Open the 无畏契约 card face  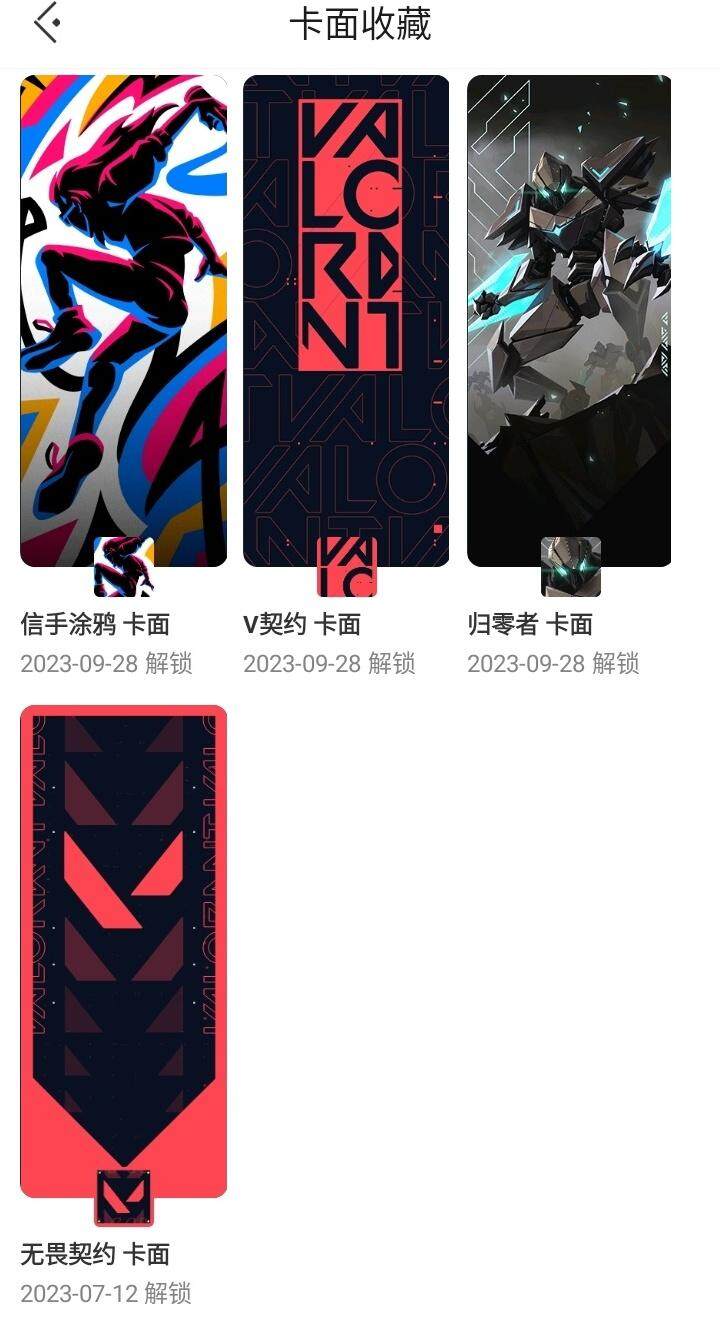click(123, 950)
